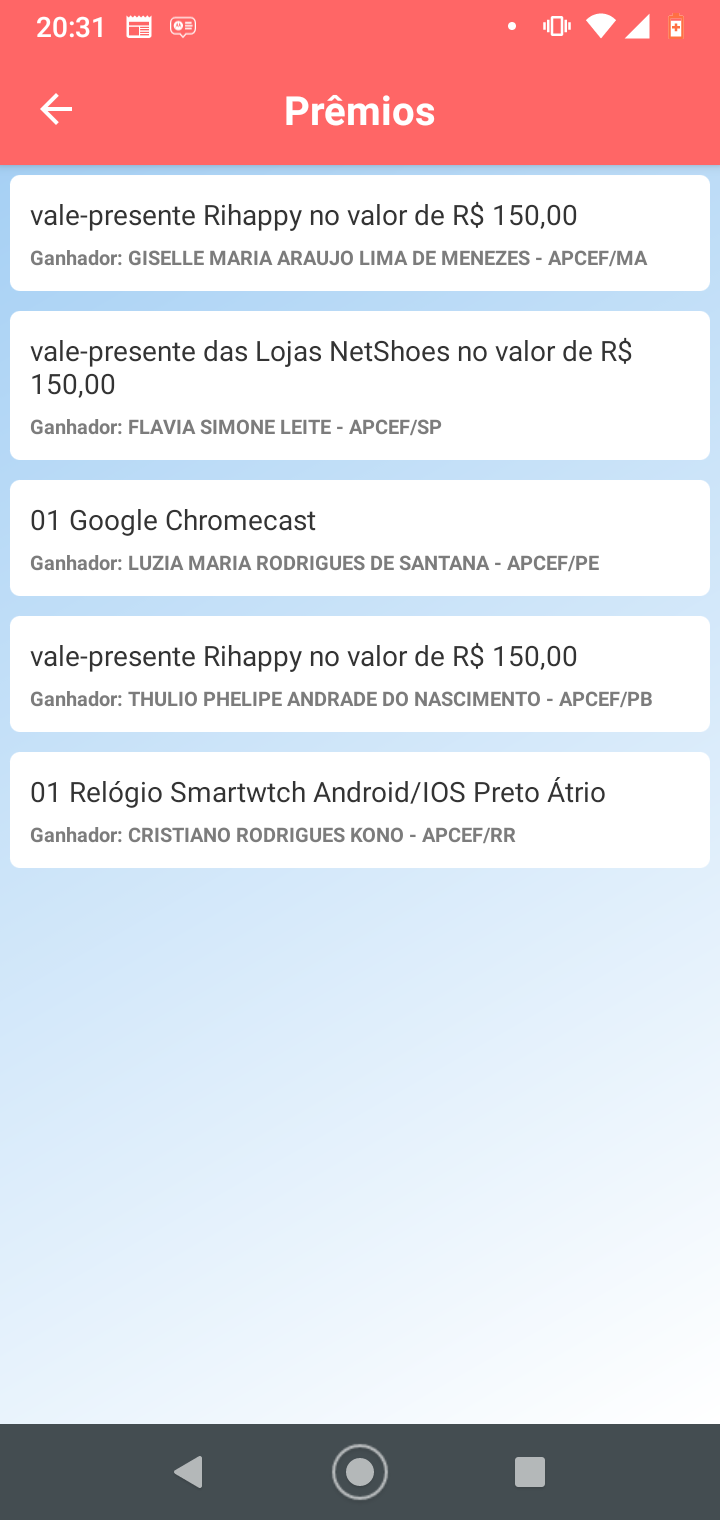Screen dimensions: 720x1520
Task: Go back using the app bar arrow
Action: [x=56, y=110]
